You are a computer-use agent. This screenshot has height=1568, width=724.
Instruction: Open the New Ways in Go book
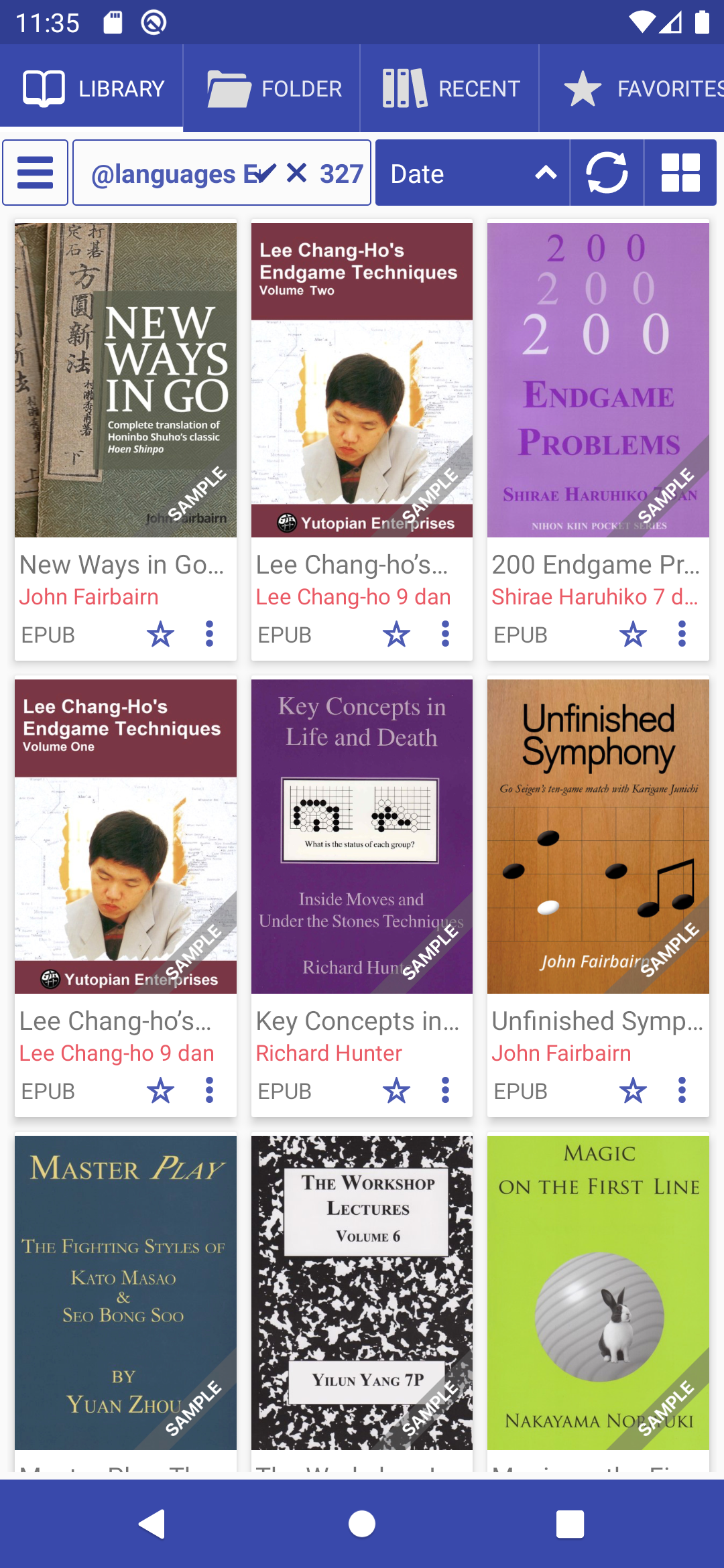click(125, 381)
